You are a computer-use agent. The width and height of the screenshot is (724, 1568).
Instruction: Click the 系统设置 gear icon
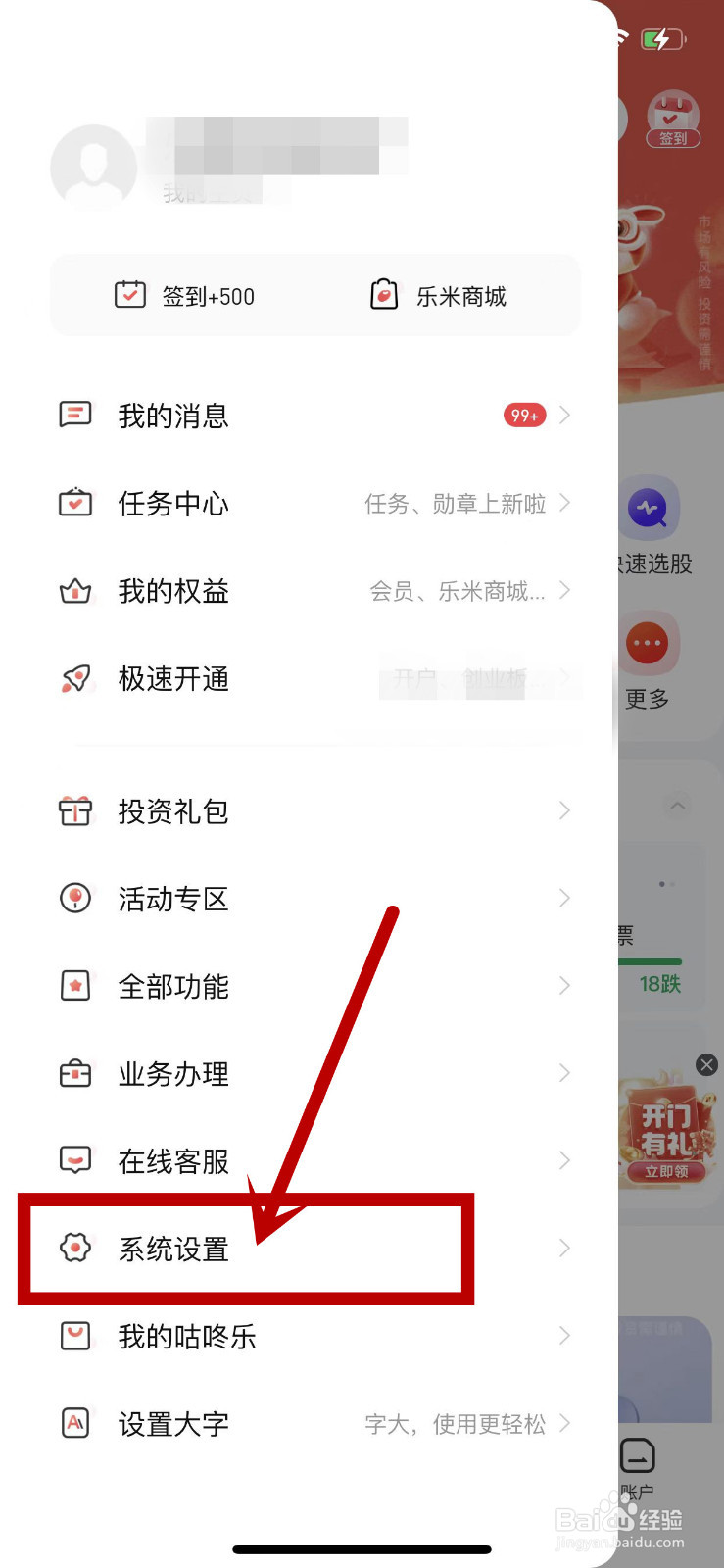pos(75,1249)
